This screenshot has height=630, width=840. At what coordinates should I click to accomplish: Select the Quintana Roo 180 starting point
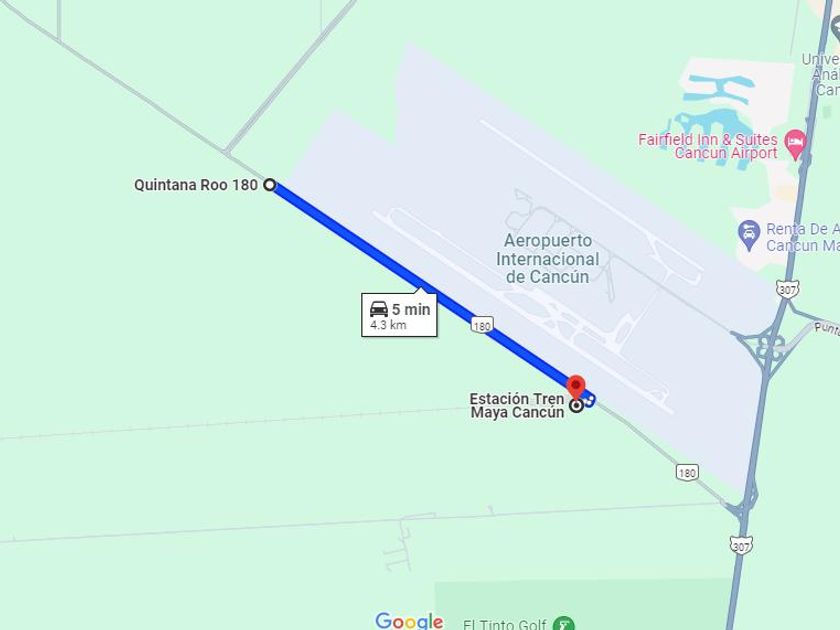click(x=269, y=185)
